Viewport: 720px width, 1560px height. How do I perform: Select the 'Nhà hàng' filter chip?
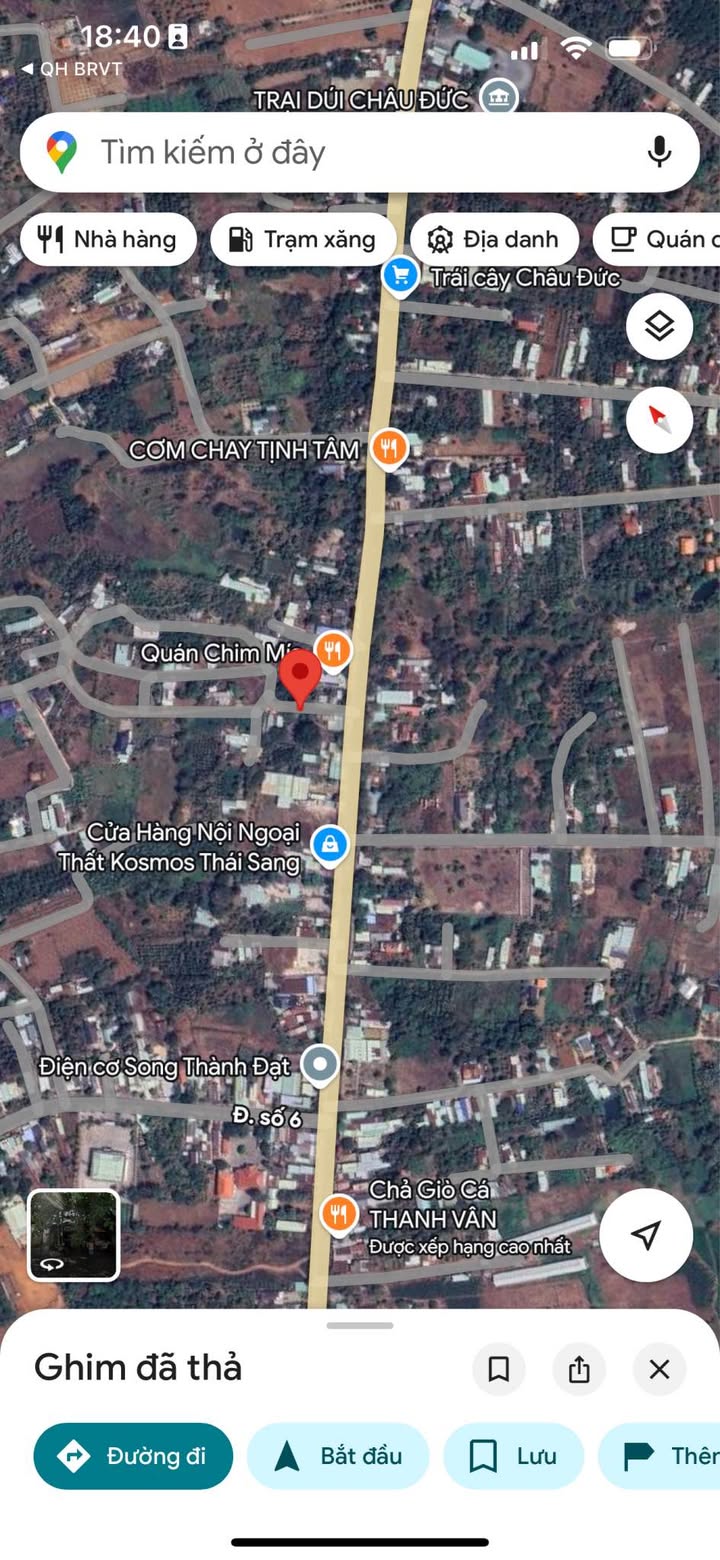(108, 240)
